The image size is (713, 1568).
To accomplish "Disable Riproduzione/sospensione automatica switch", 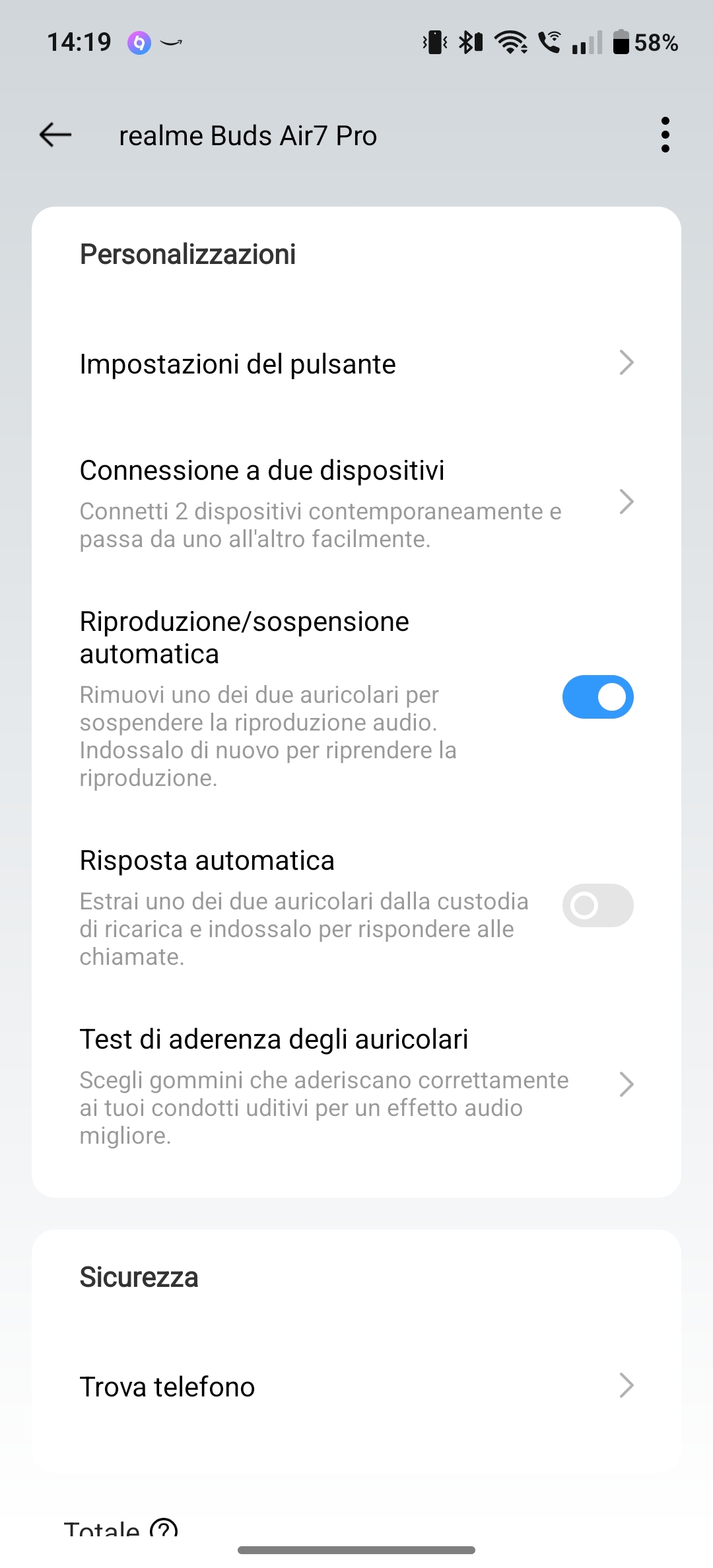I will click(597, 697).
